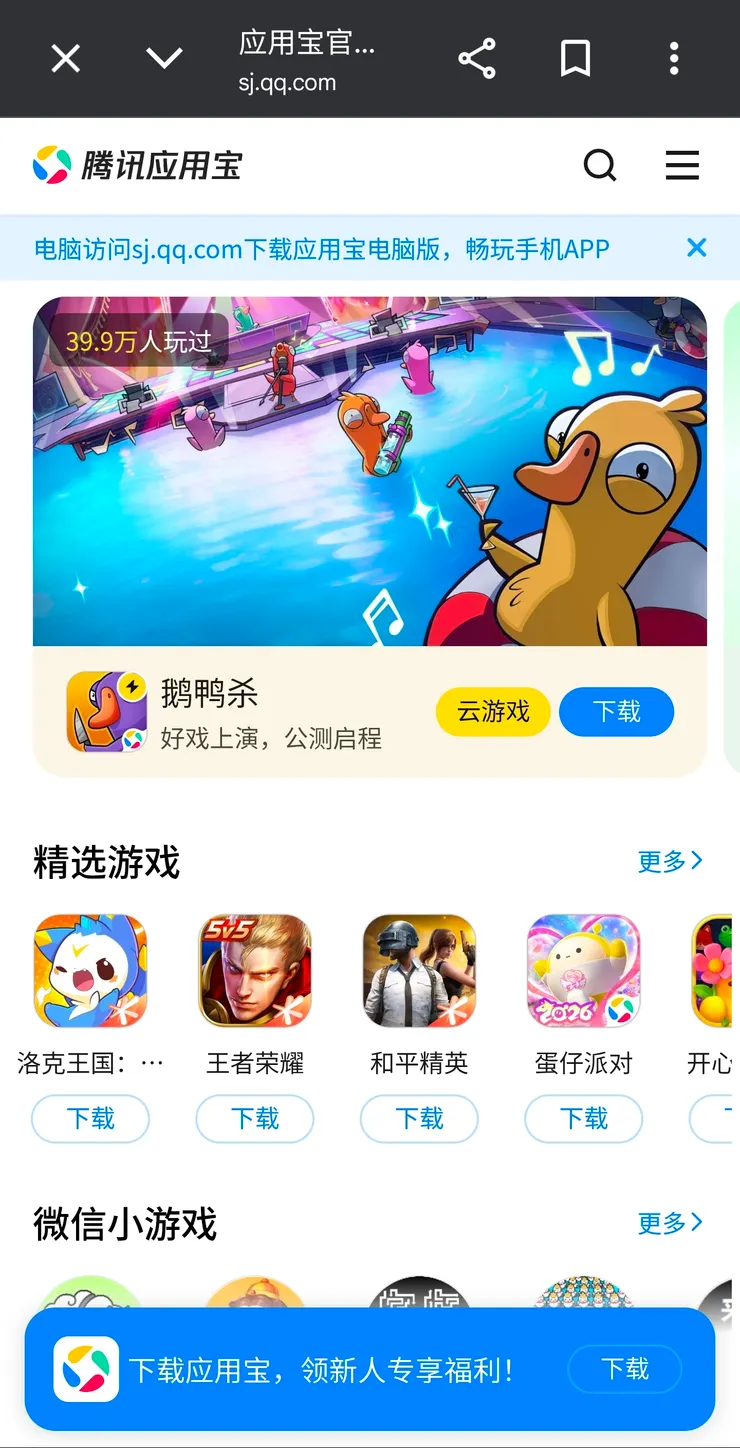Screen dimensions: 740x1448
Task: Open the hamburger navigation menu
Action: (x=682, y=165)
